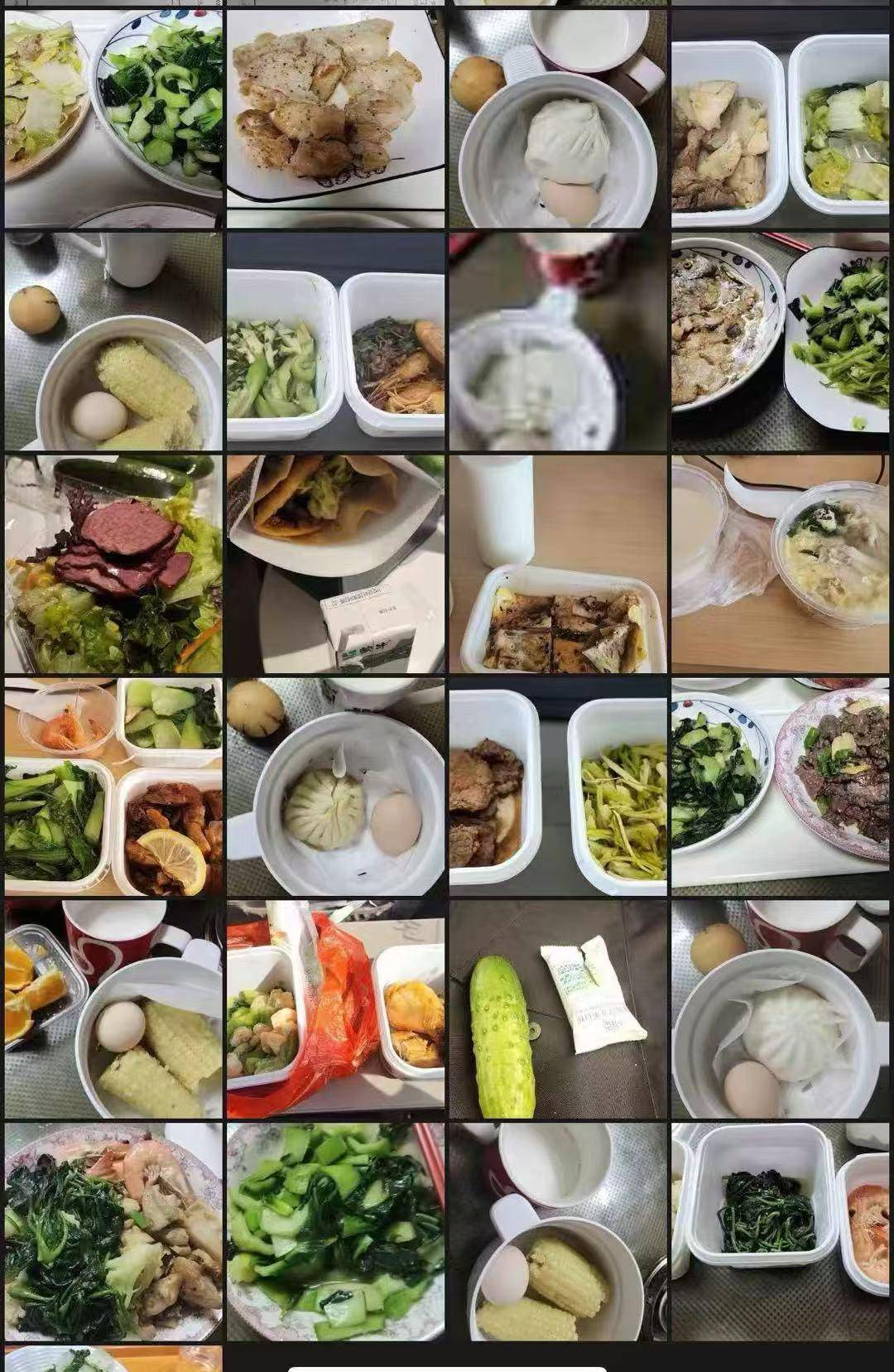Open the beef and yellow shredded vegetable photo
This screenshot has width=894, height=1372.
[558, 787]
